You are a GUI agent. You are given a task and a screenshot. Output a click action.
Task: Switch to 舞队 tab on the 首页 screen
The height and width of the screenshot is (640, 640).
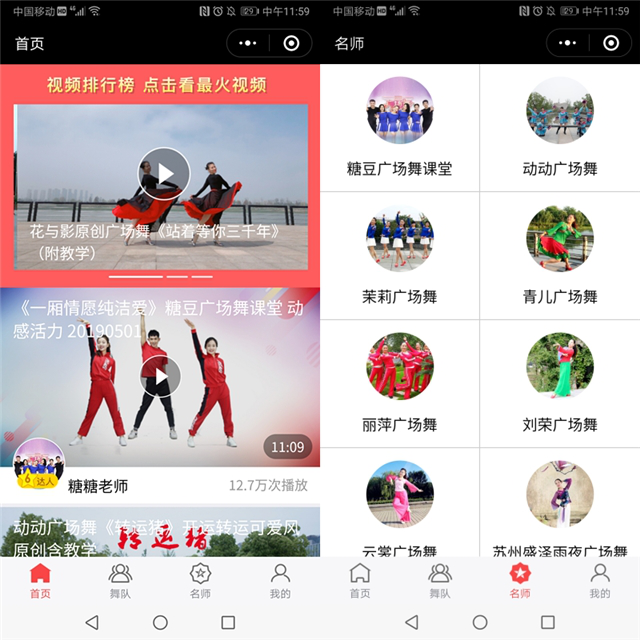pos(120,580)
